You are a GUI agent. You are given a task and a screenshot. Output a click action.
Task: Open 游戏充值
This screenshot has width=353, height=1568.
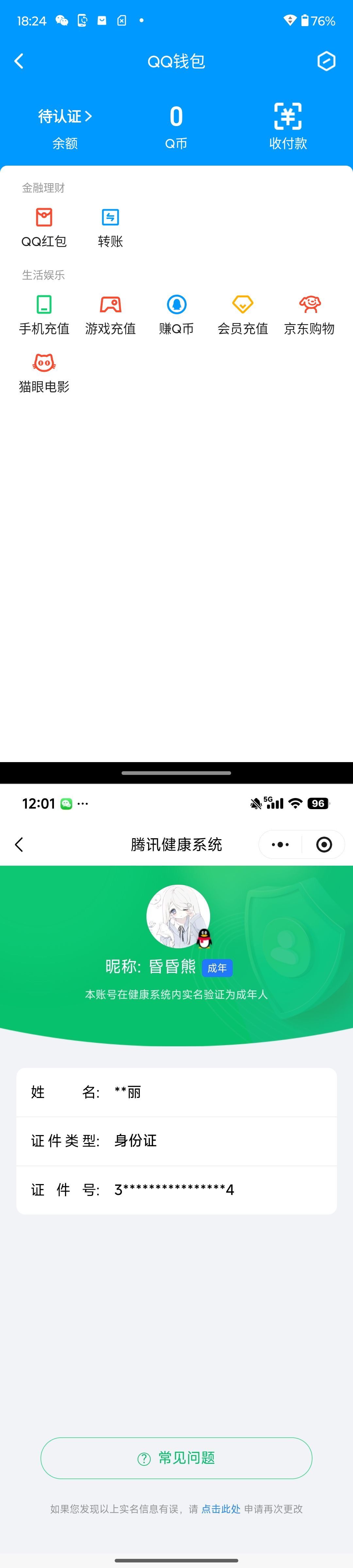110,314
